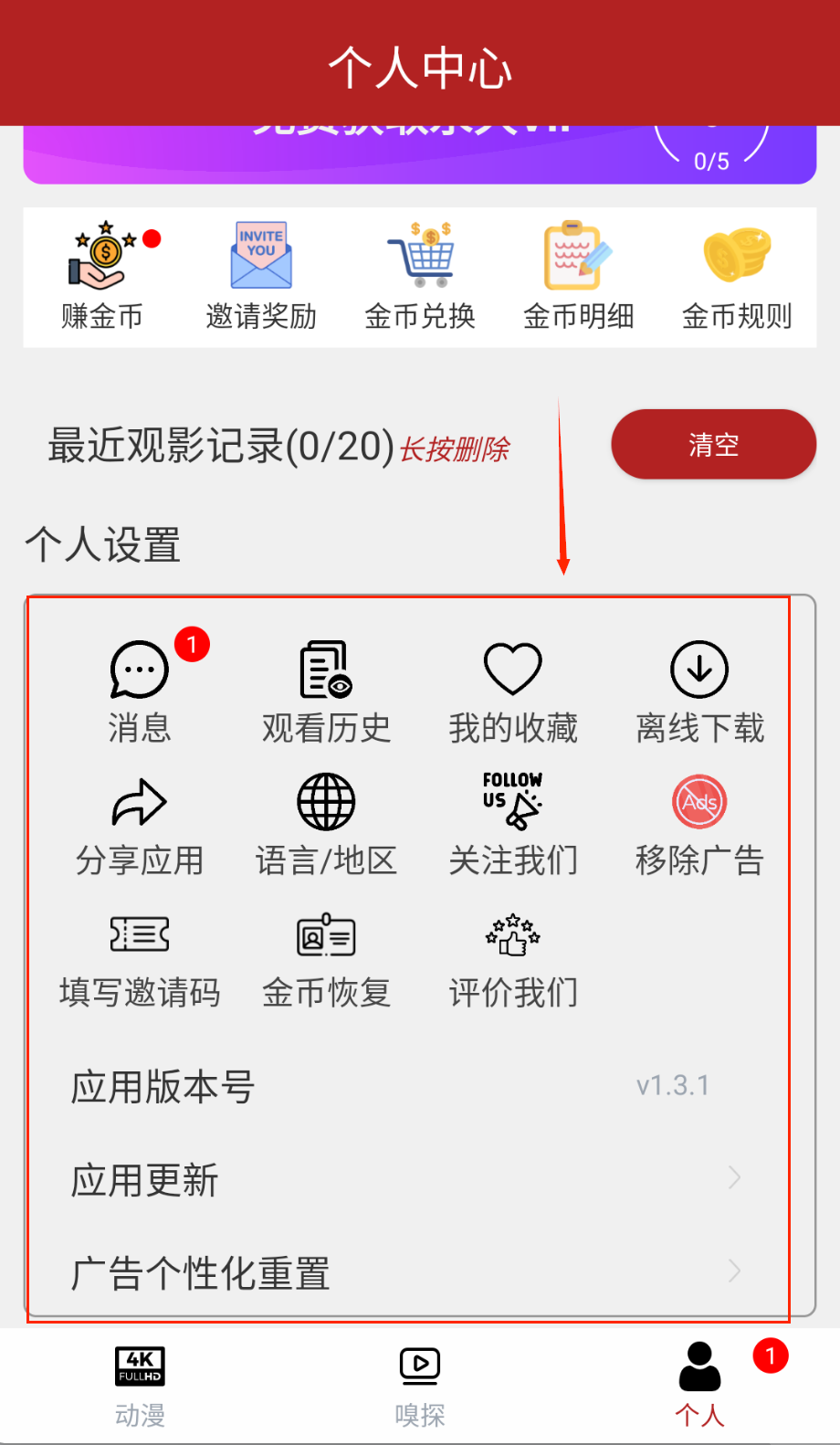840x1445 pixels.
Task: Open 赚金币 to earn coins
Action: pos(102,276)
